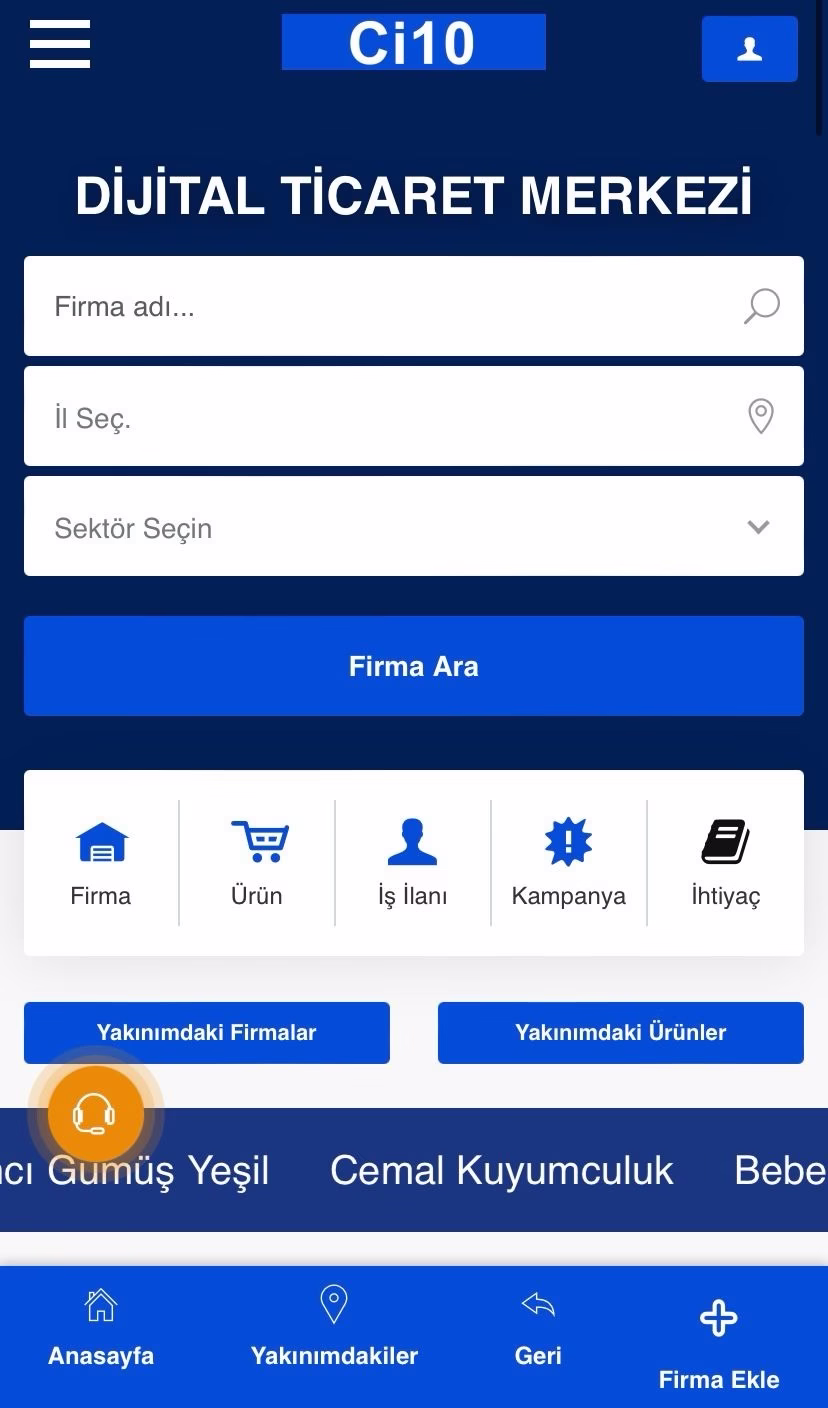Switch to Yakınımdakiler tab
828x1408 pixels.
click(x=334, y=1328)
